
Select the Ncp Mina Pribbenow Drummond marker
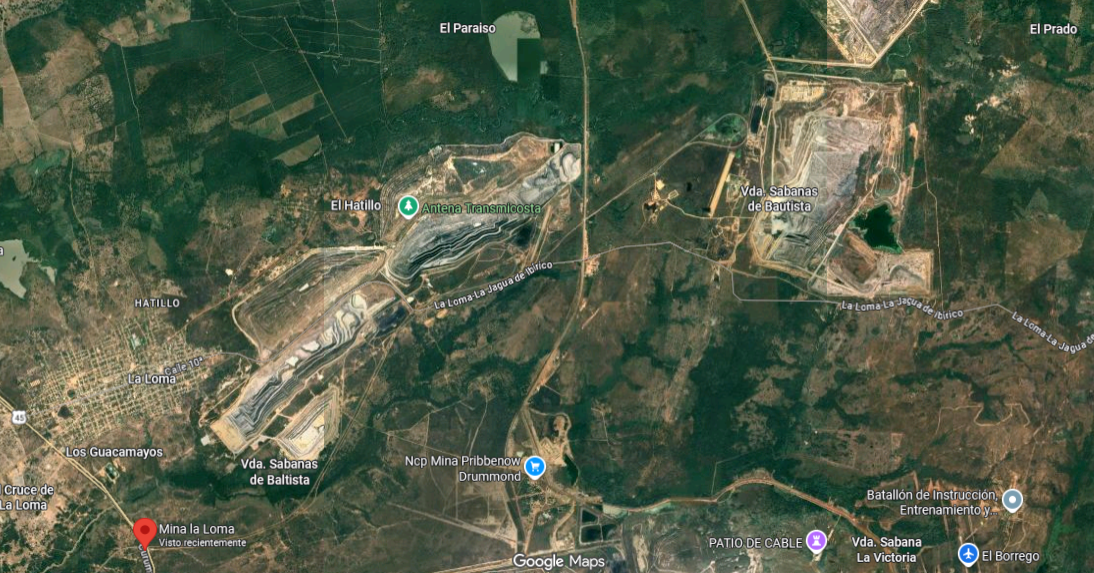[x=535, y=466]
